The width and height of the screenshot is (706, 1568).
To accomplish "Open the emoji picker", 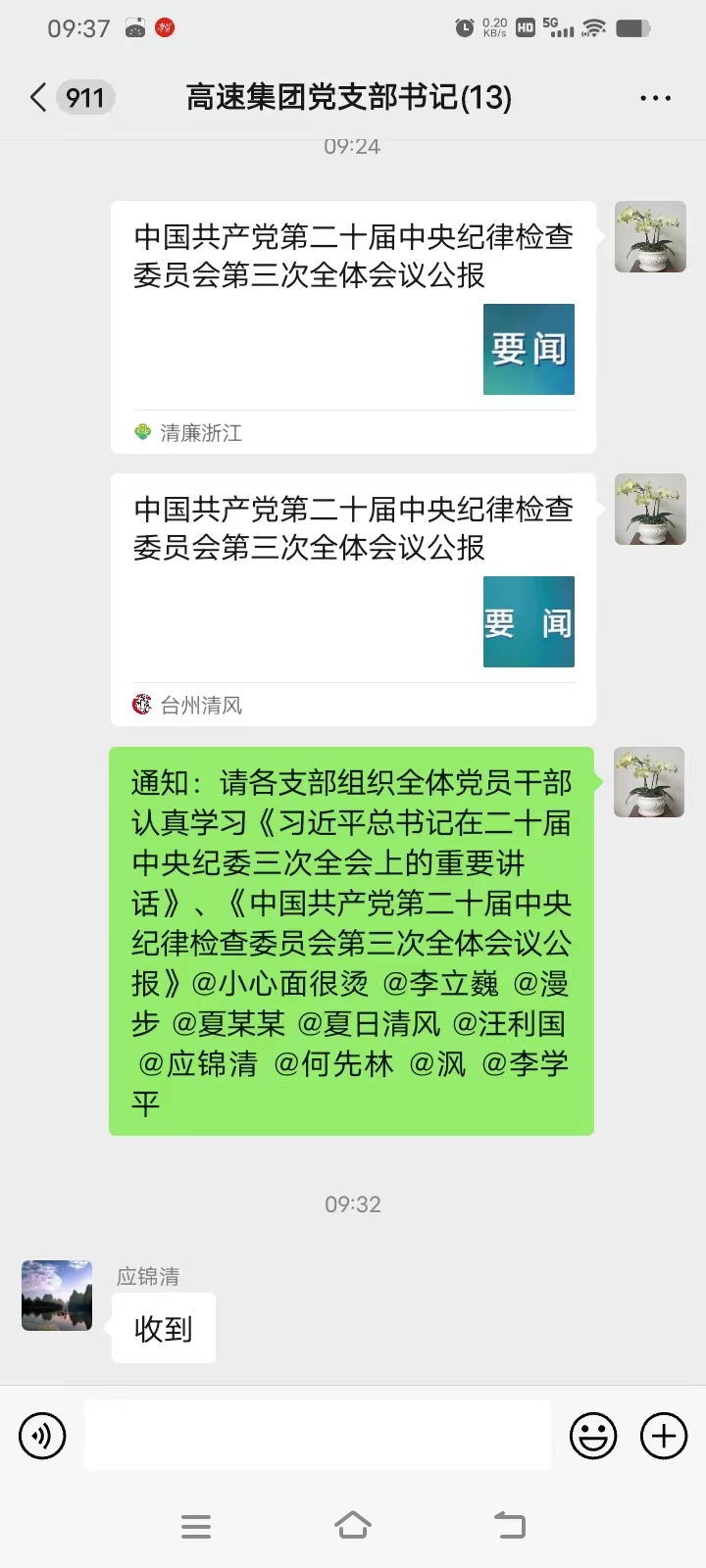I will point(593,1436).
